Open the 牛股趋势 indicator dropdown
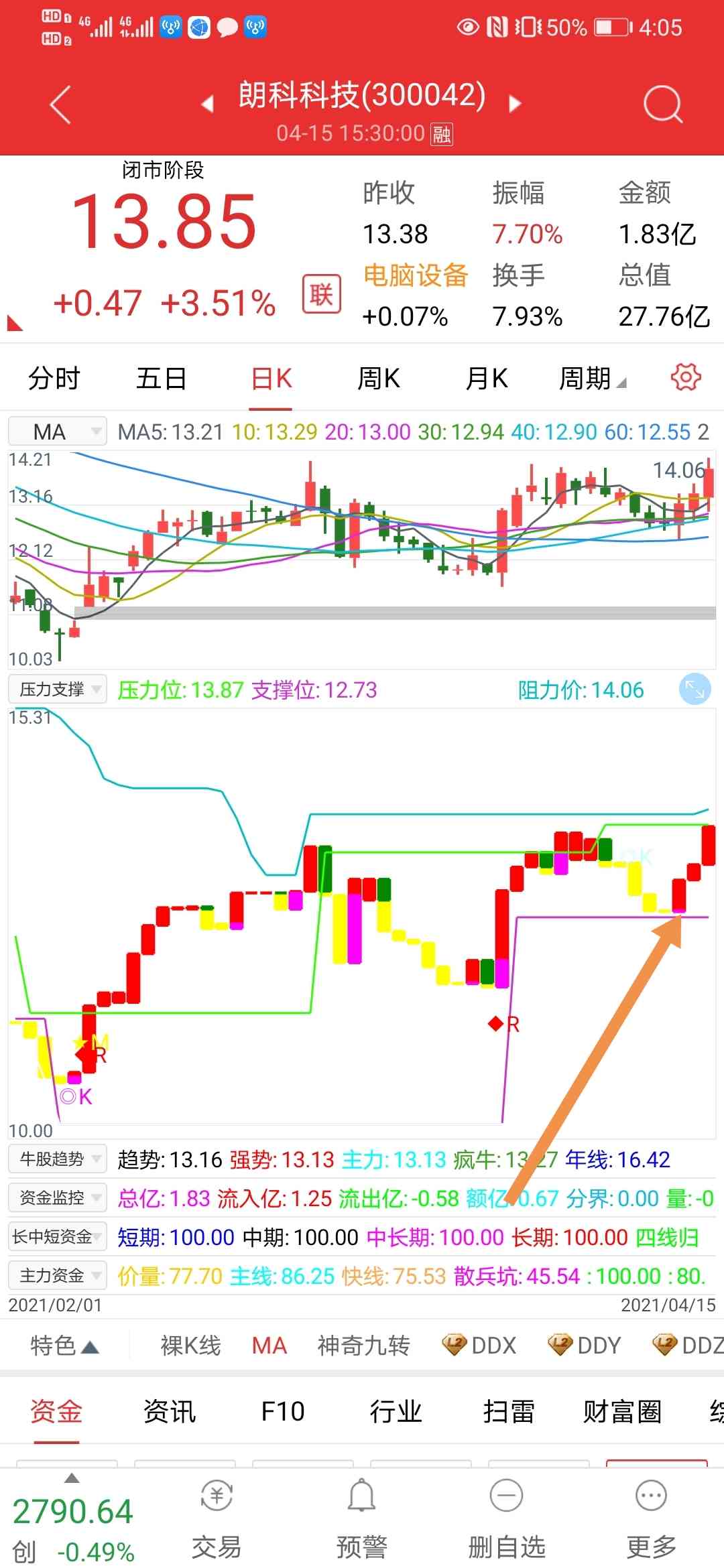Screen dimensions: 724x1568 pos(58,1159)
